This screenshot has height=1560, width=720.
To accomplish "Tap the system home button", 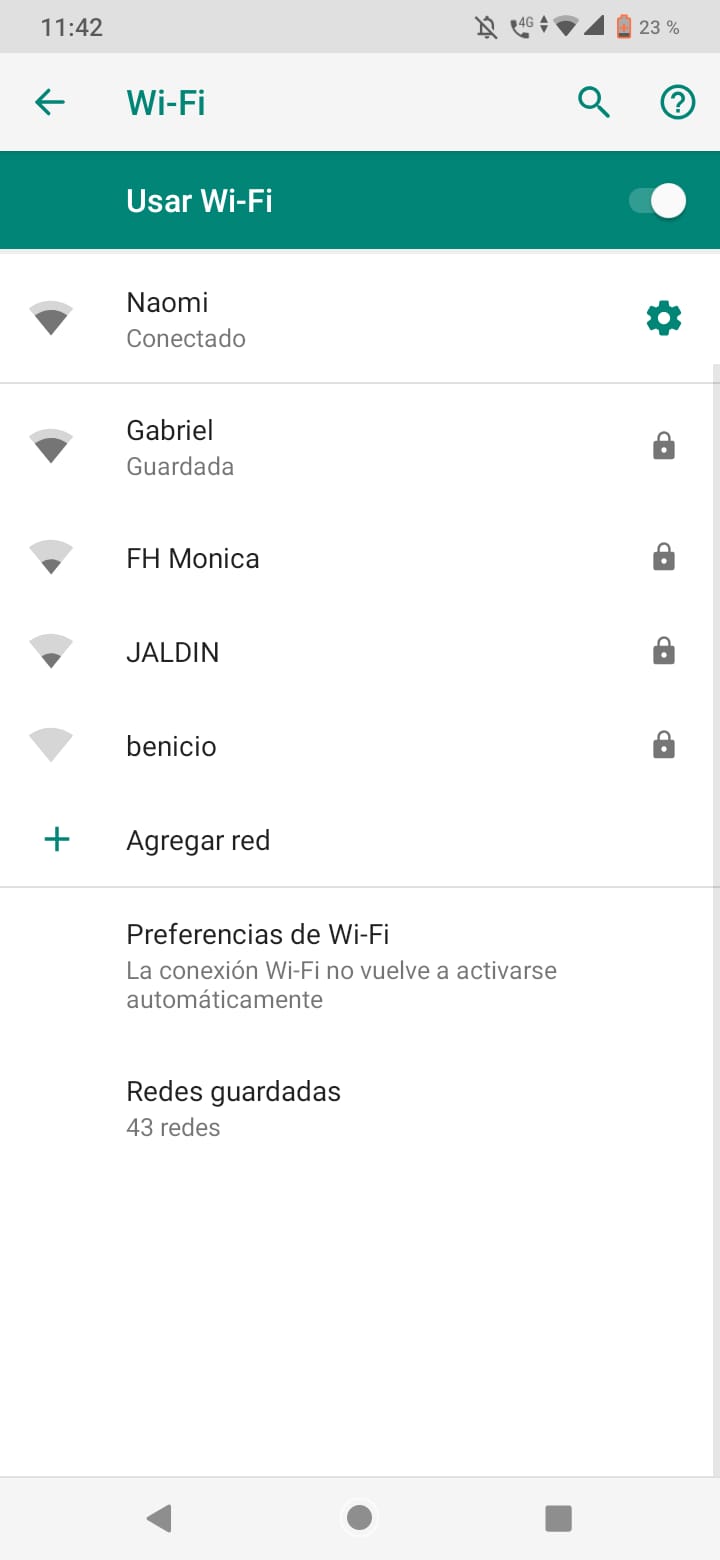I will coord(360,1518).
